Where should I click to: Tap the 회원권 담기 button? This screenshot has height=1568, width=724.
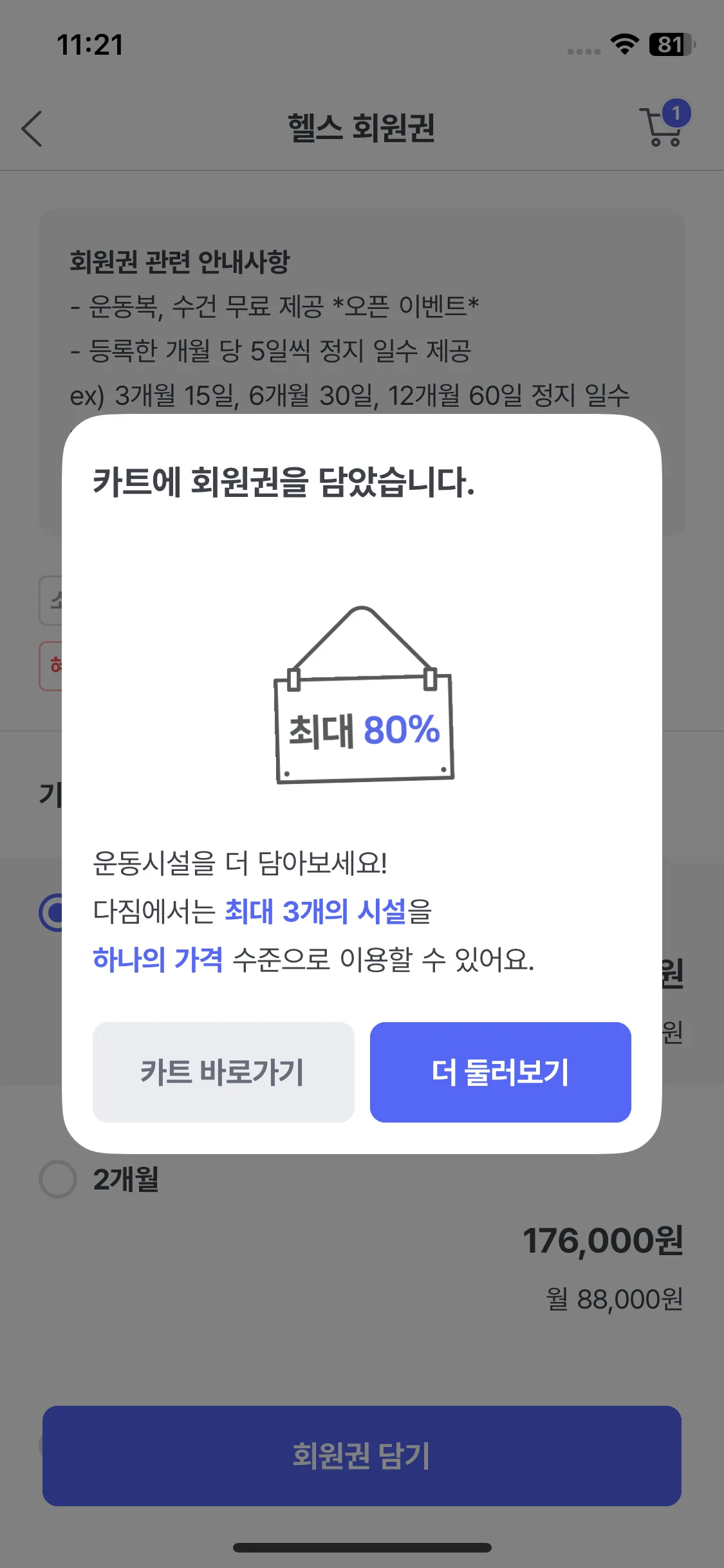point(362,1456)
